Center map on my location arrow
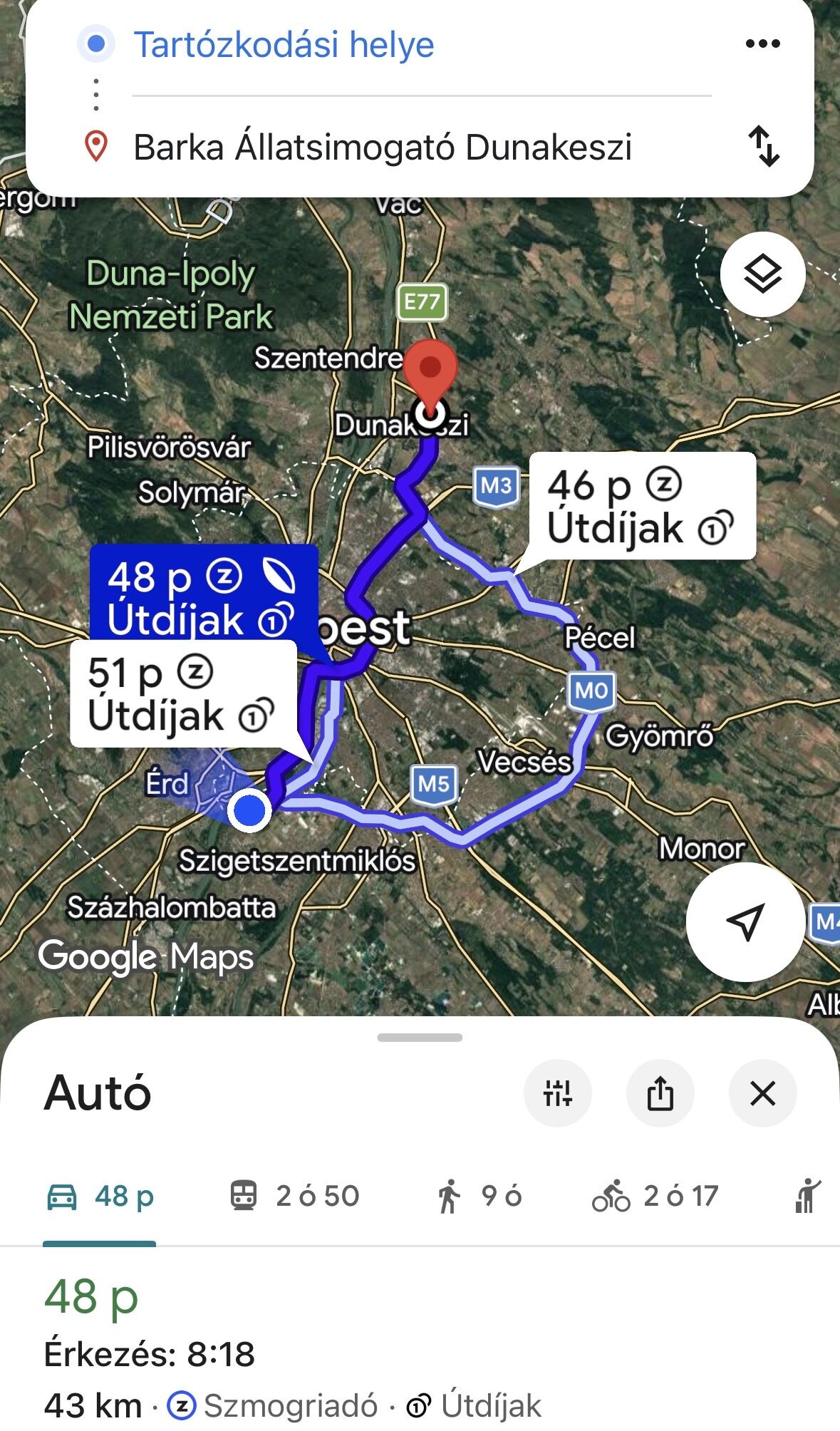 click(x=745, y=922)
